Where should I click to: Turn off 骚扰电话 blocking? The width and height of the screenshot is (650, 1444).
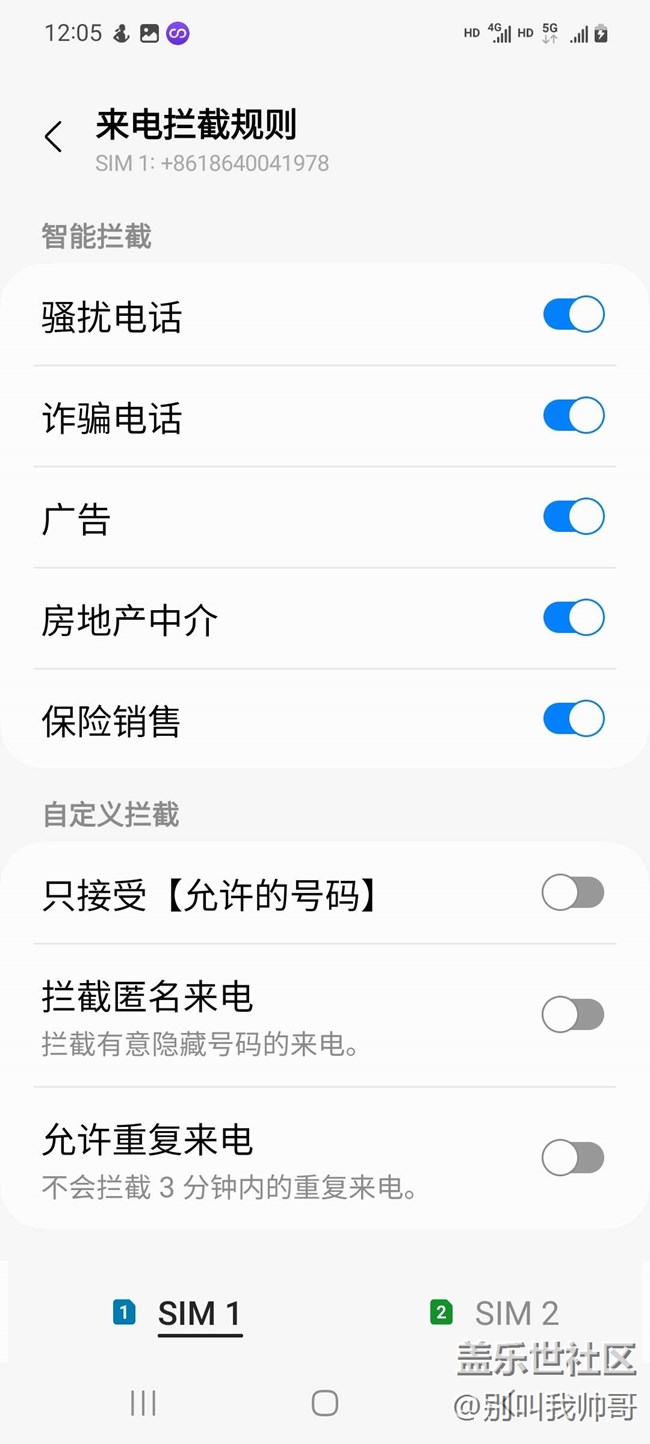pyautogui.click(x=573, y=315)
